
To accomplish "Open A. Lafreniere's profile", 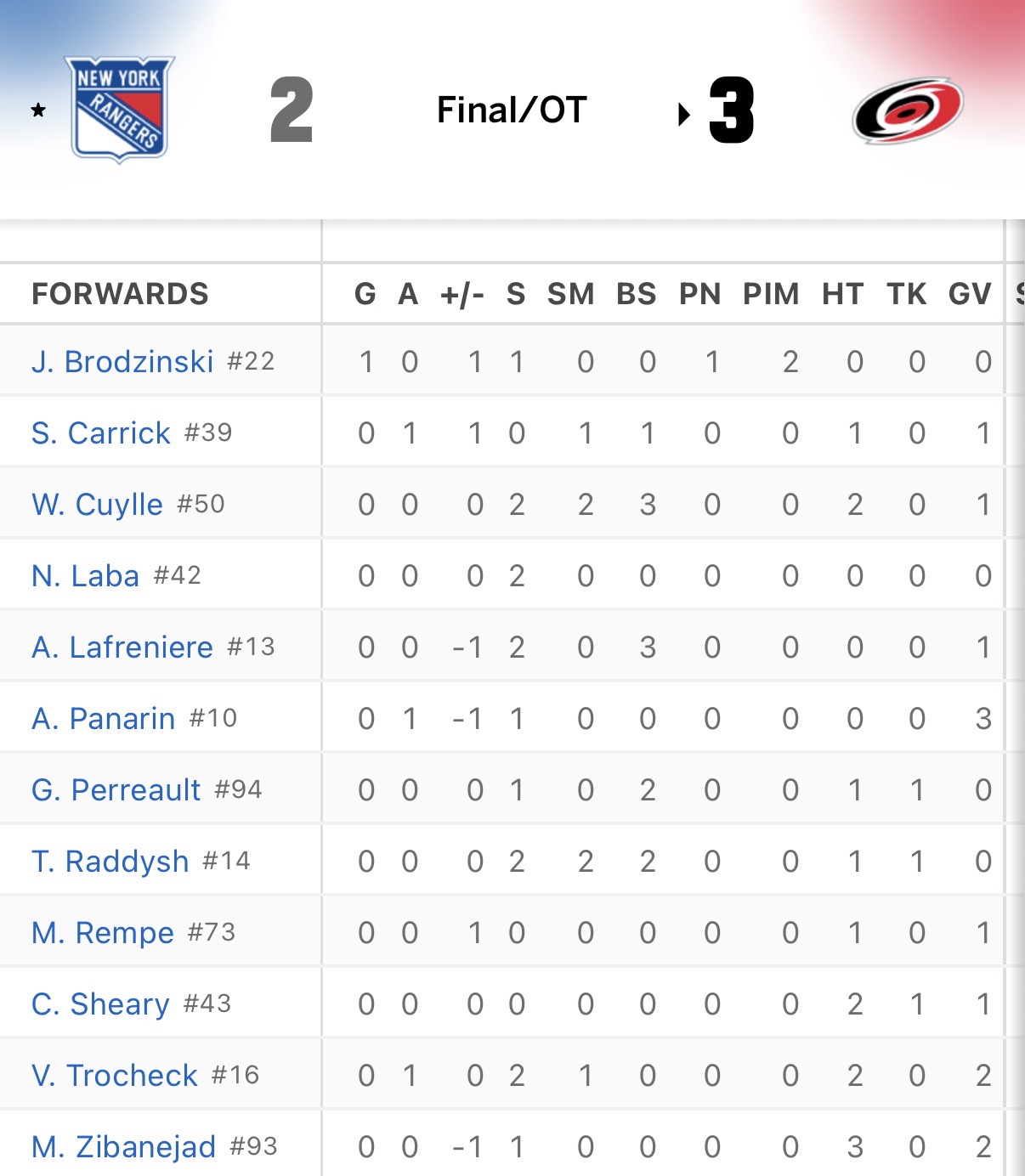I will 122,647.
